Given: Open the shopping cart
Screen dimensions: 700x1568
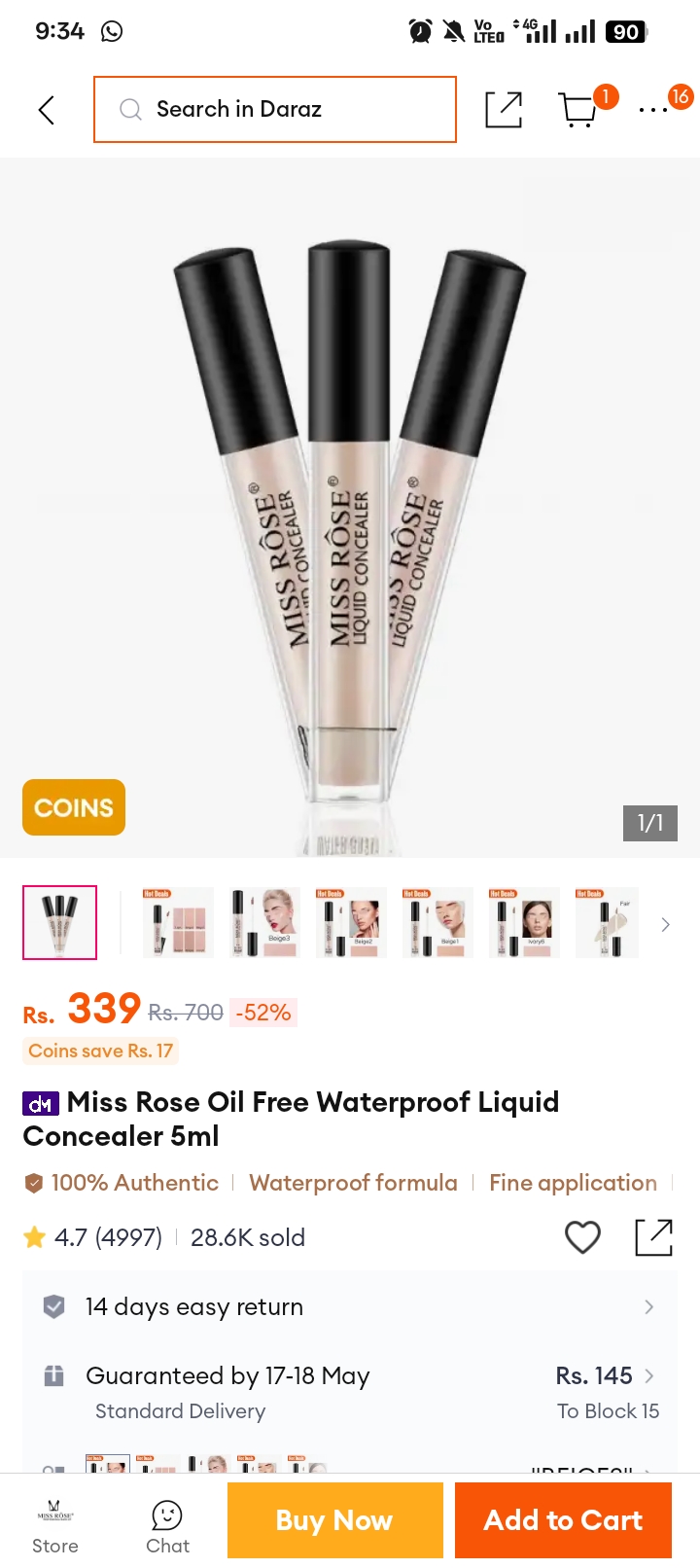Looking at the screenshot, I should click(x=578, y=109).
